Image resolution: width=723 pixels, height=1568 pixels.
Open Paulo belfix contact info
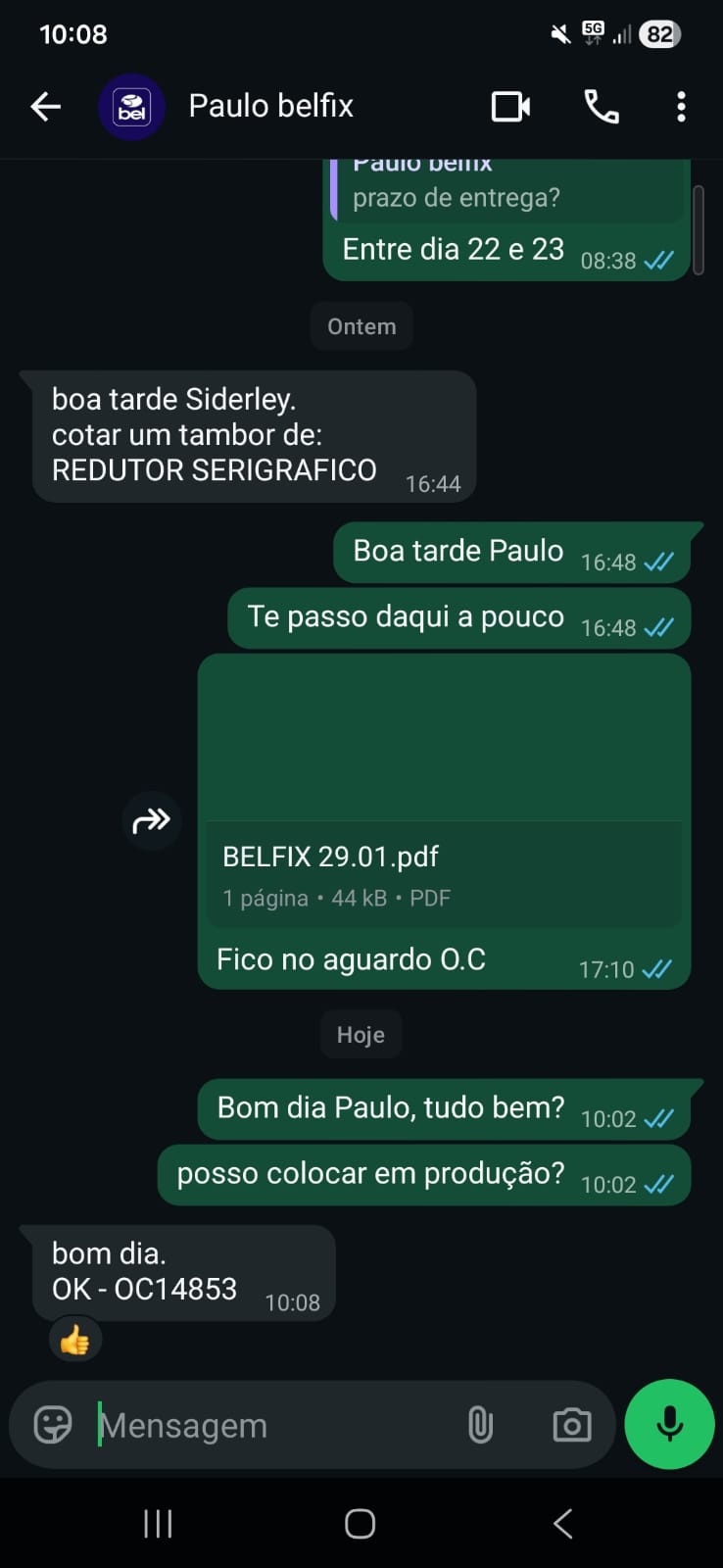(270, 106)
